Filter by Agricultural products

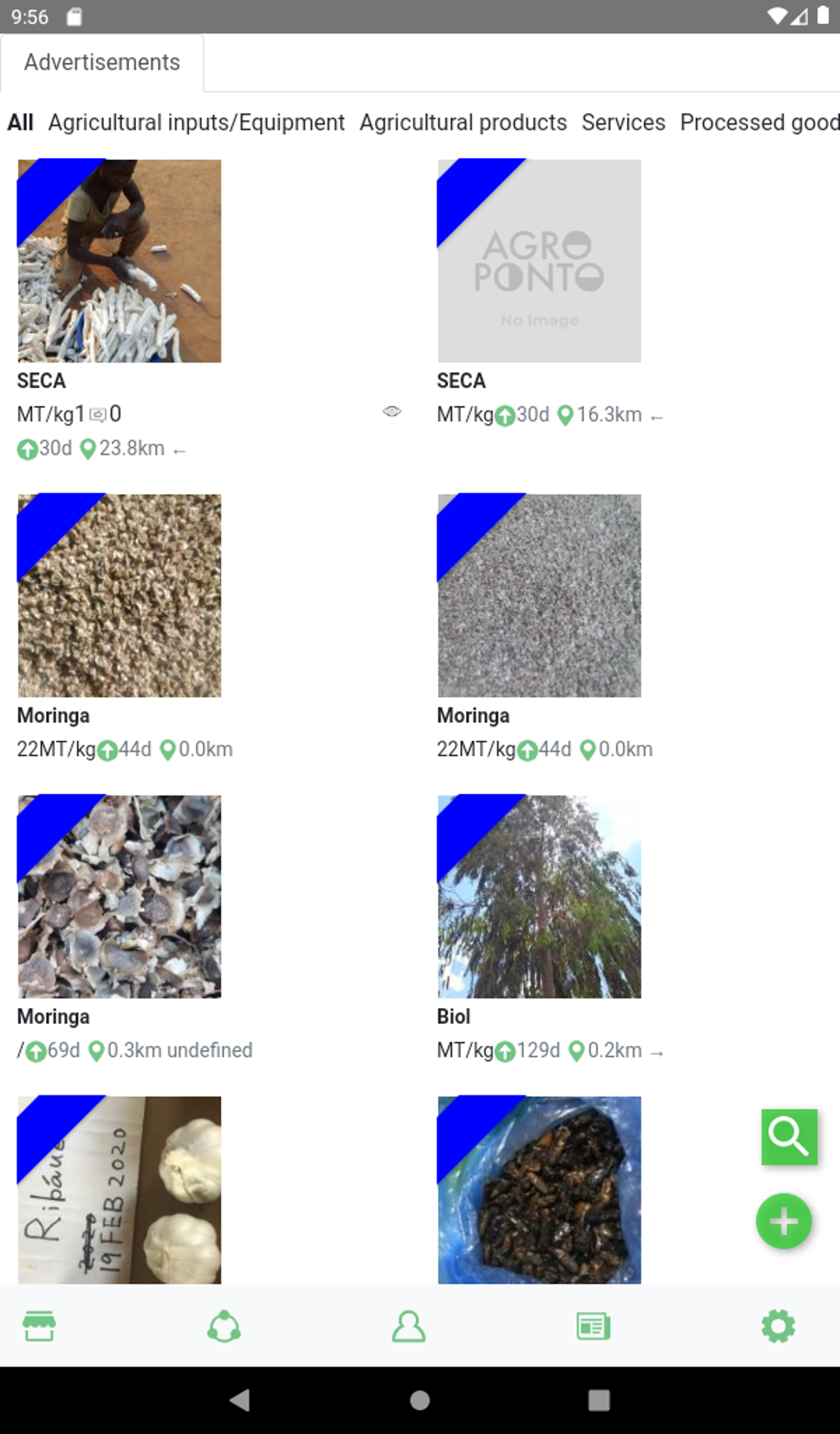(x=463, y=123)
